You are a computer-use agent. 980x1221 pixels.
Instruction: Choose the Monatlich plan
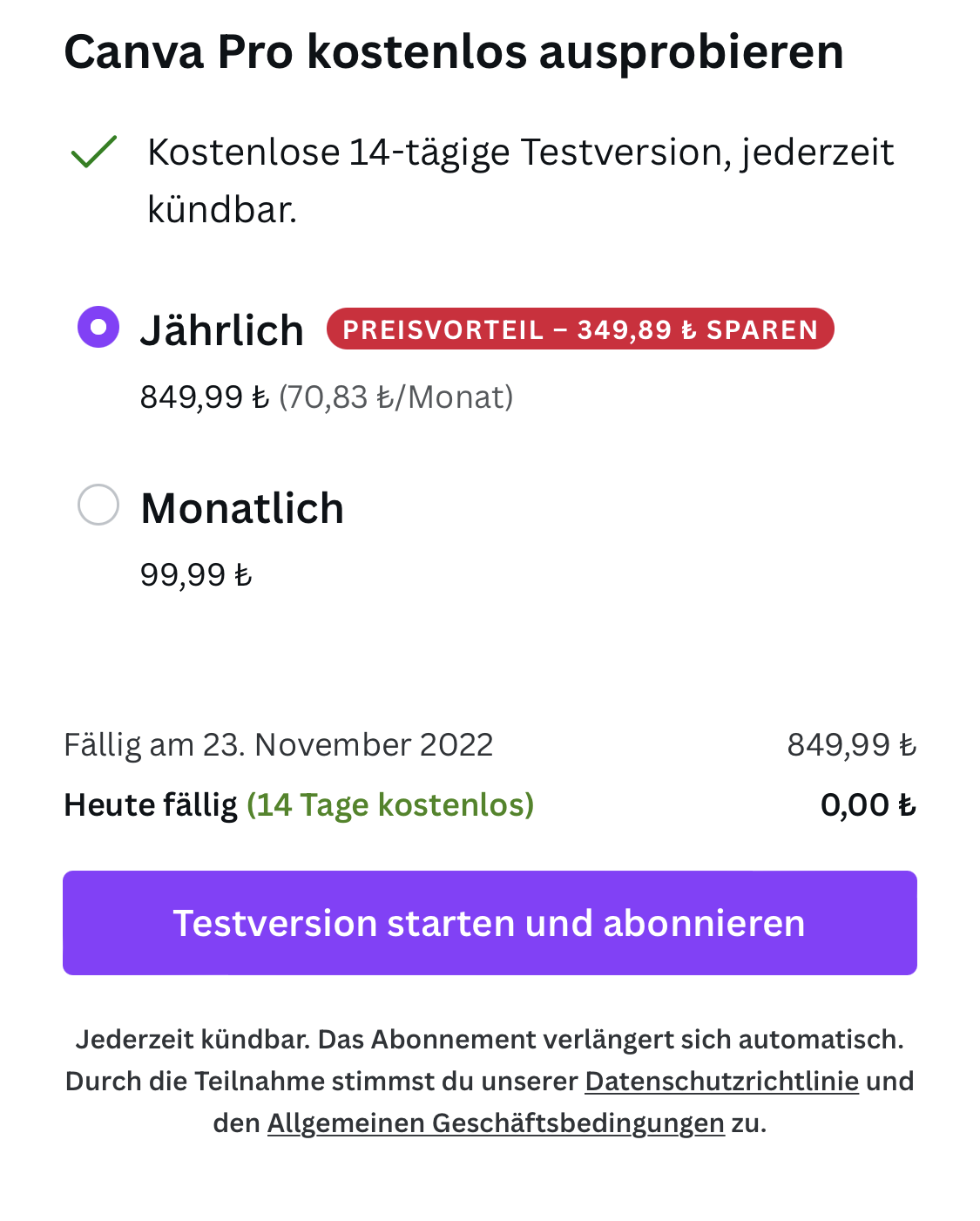pos(98,505)
